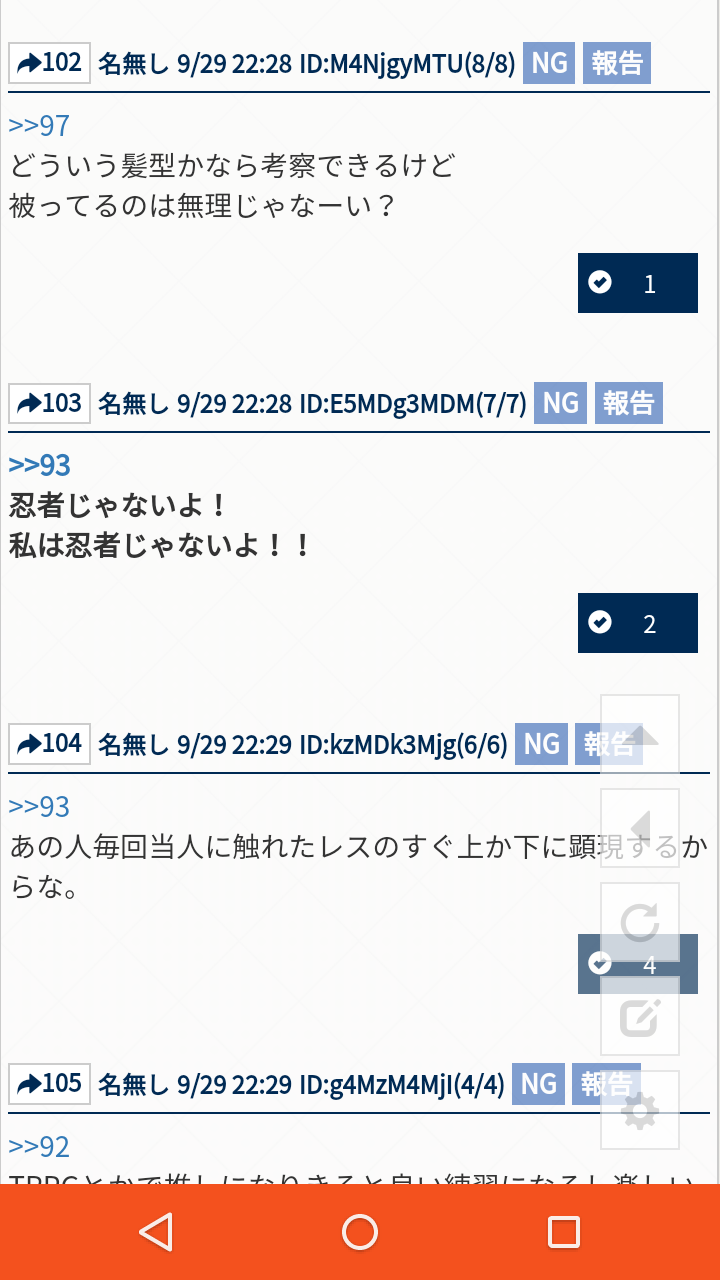The height and width of the screenshot is (1280, 720).
Task: Mark post 104's ID as NG
Action: pos(541,743)
